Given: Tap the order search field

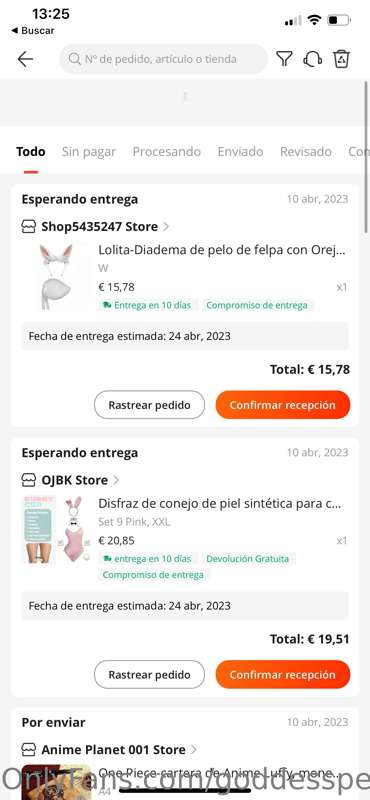Looking at the screenshot, I should 163,59.
